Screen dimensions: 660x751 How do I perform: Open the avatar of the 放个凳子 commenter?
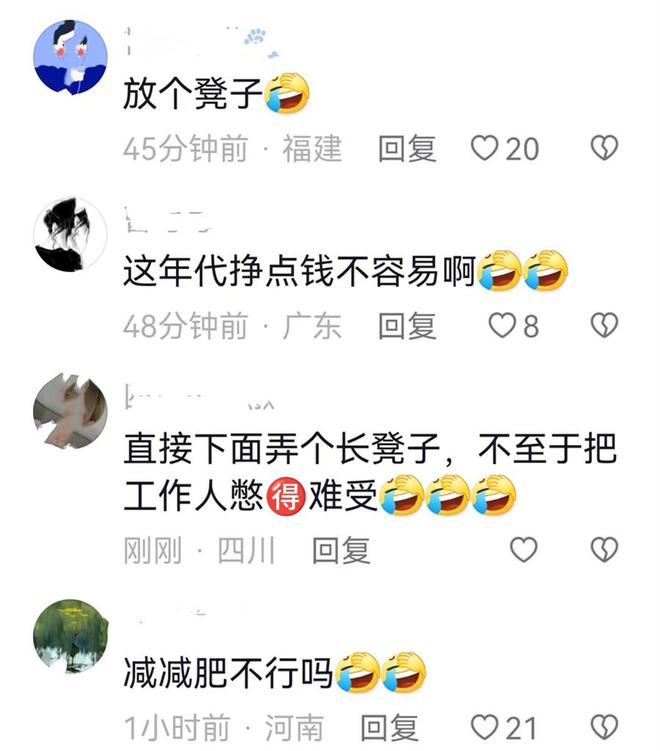[x=70, y=56]
